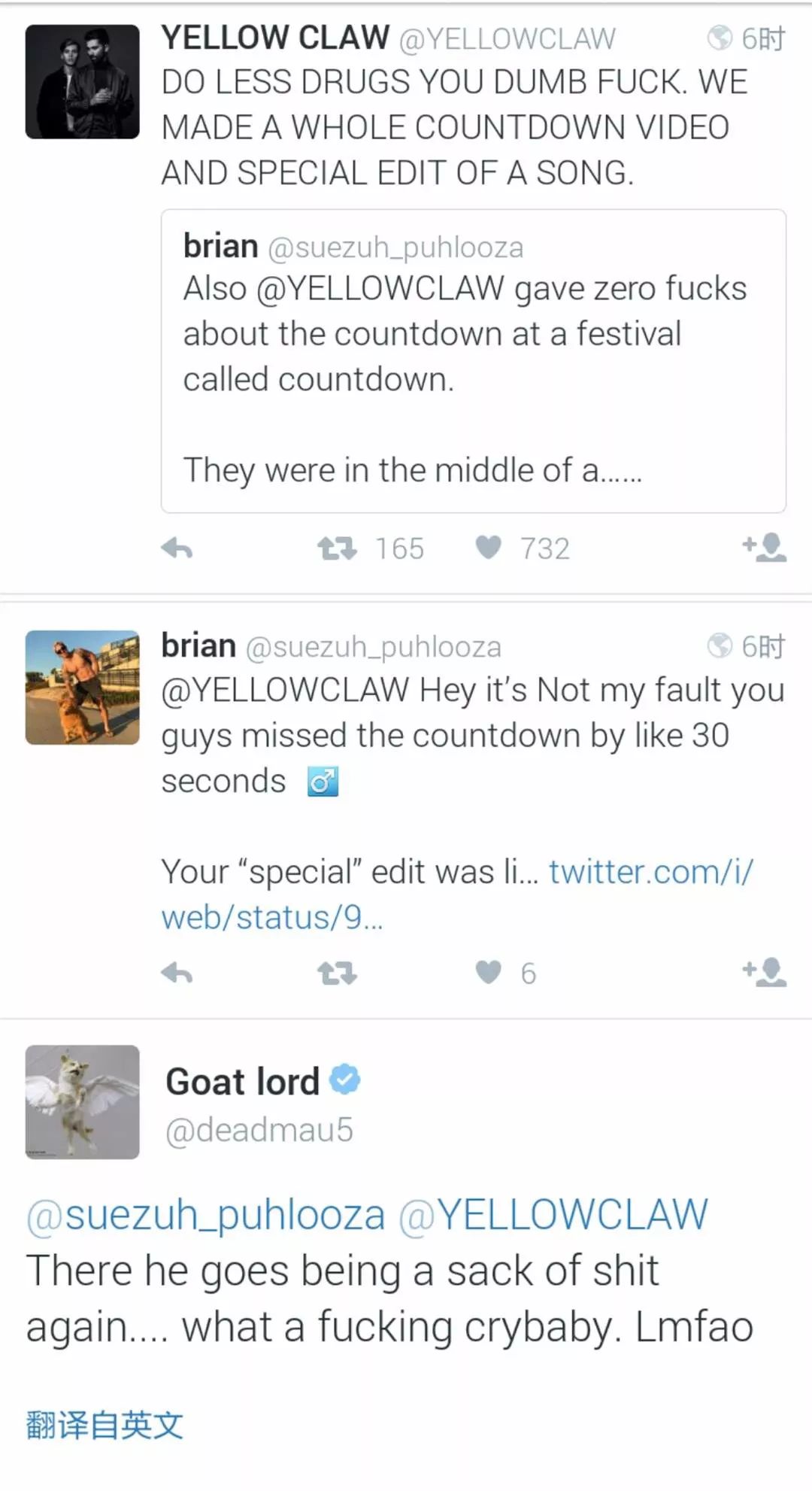
Task: Follow brian with the add-user icon
Action: [x=764, y=973]
